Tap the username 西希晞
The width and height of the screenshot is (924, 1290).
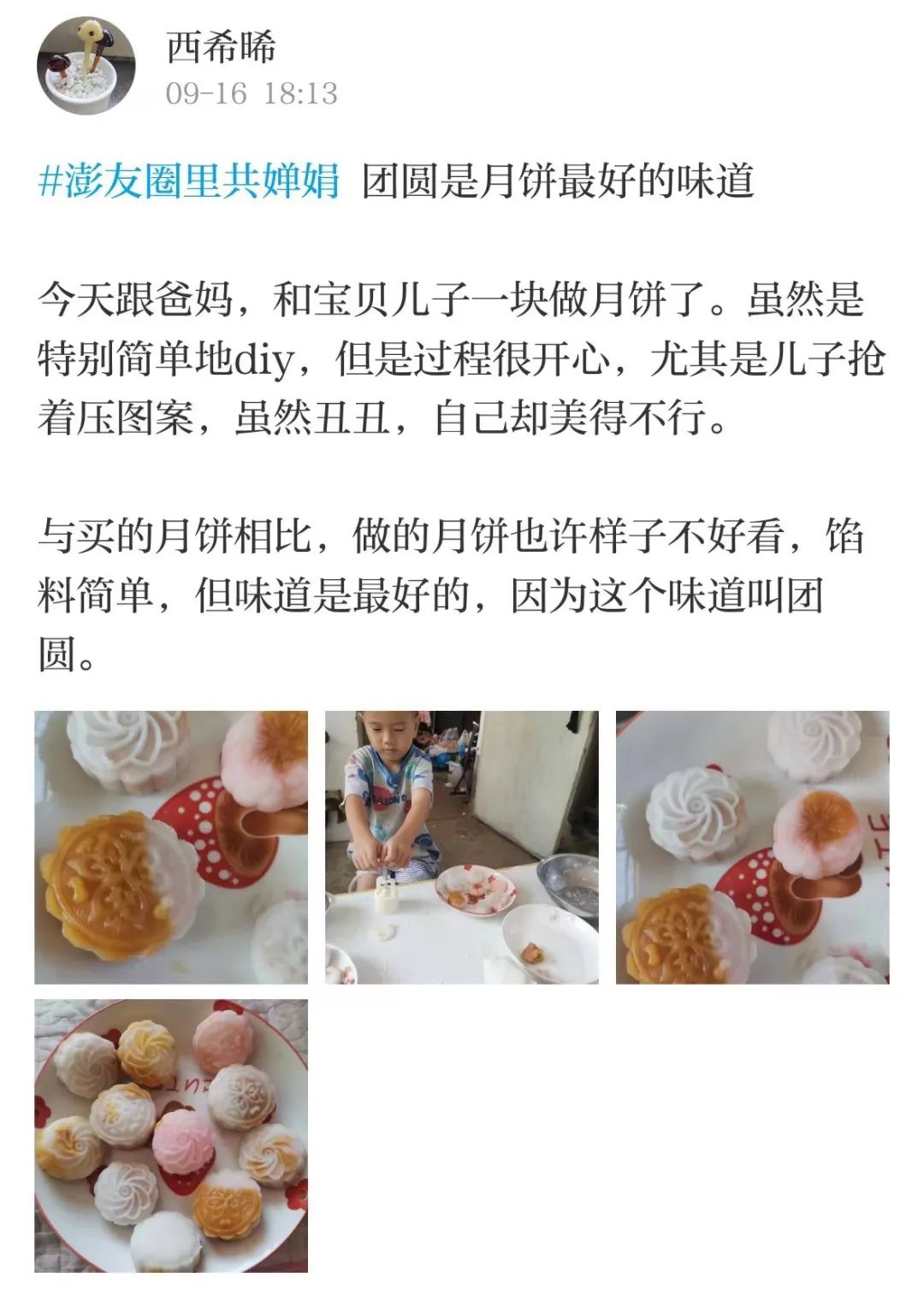[221, 46]
